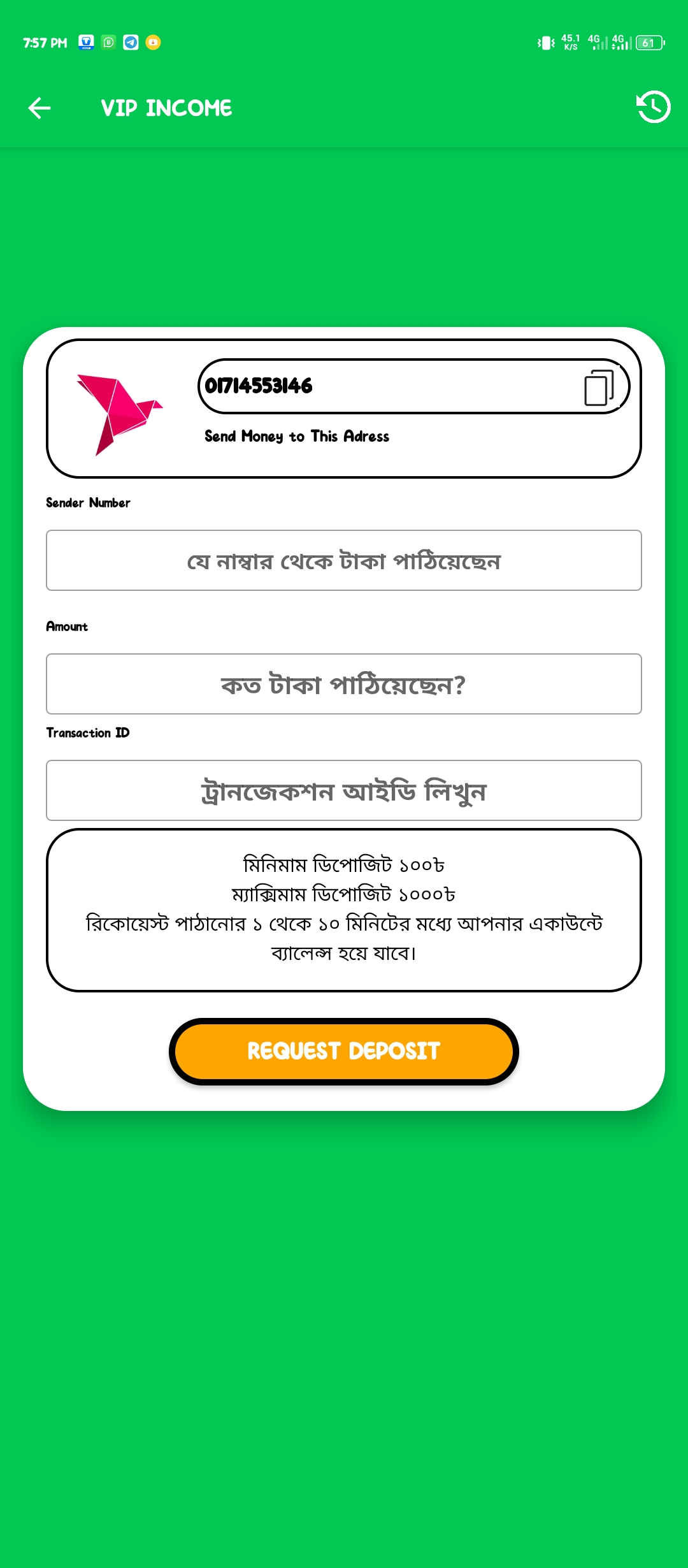
Task: Tap the Transaction ID field
Action: [344, 790]
